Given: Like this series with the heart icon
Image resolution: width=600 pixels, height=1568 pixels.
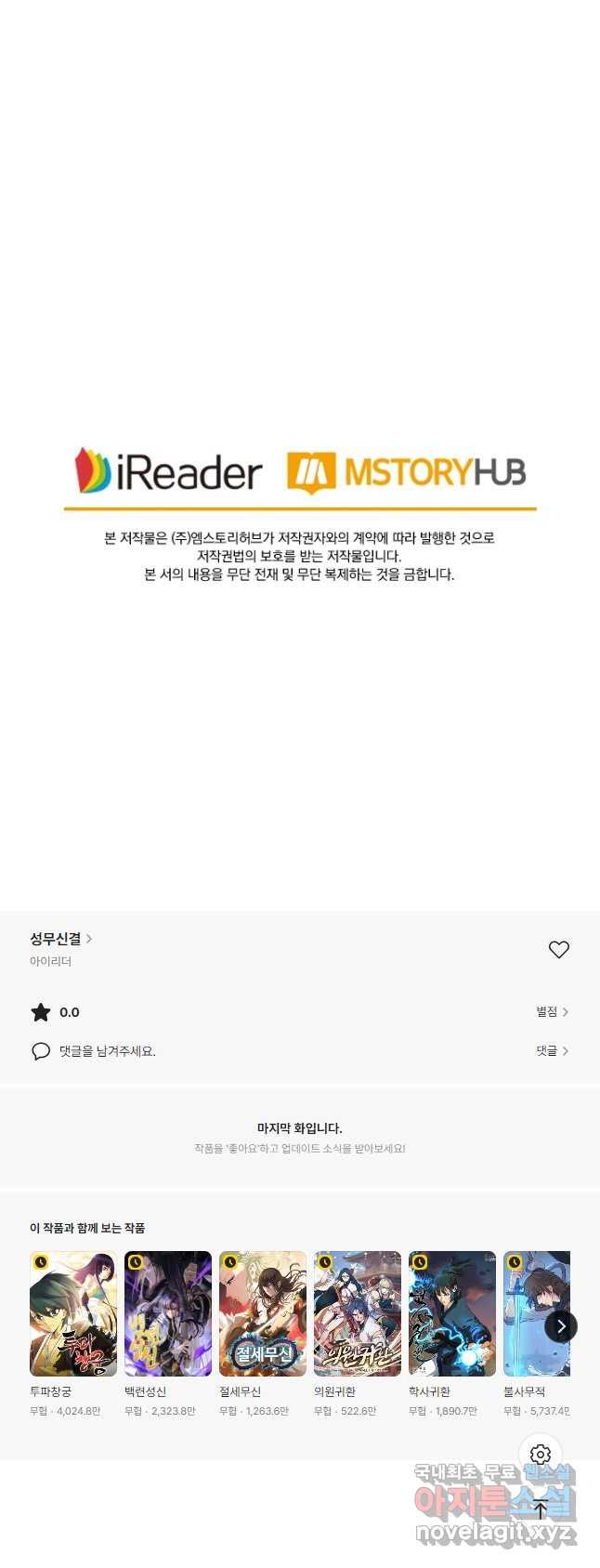Looking at the screenshot, I should tap(558, 949).
